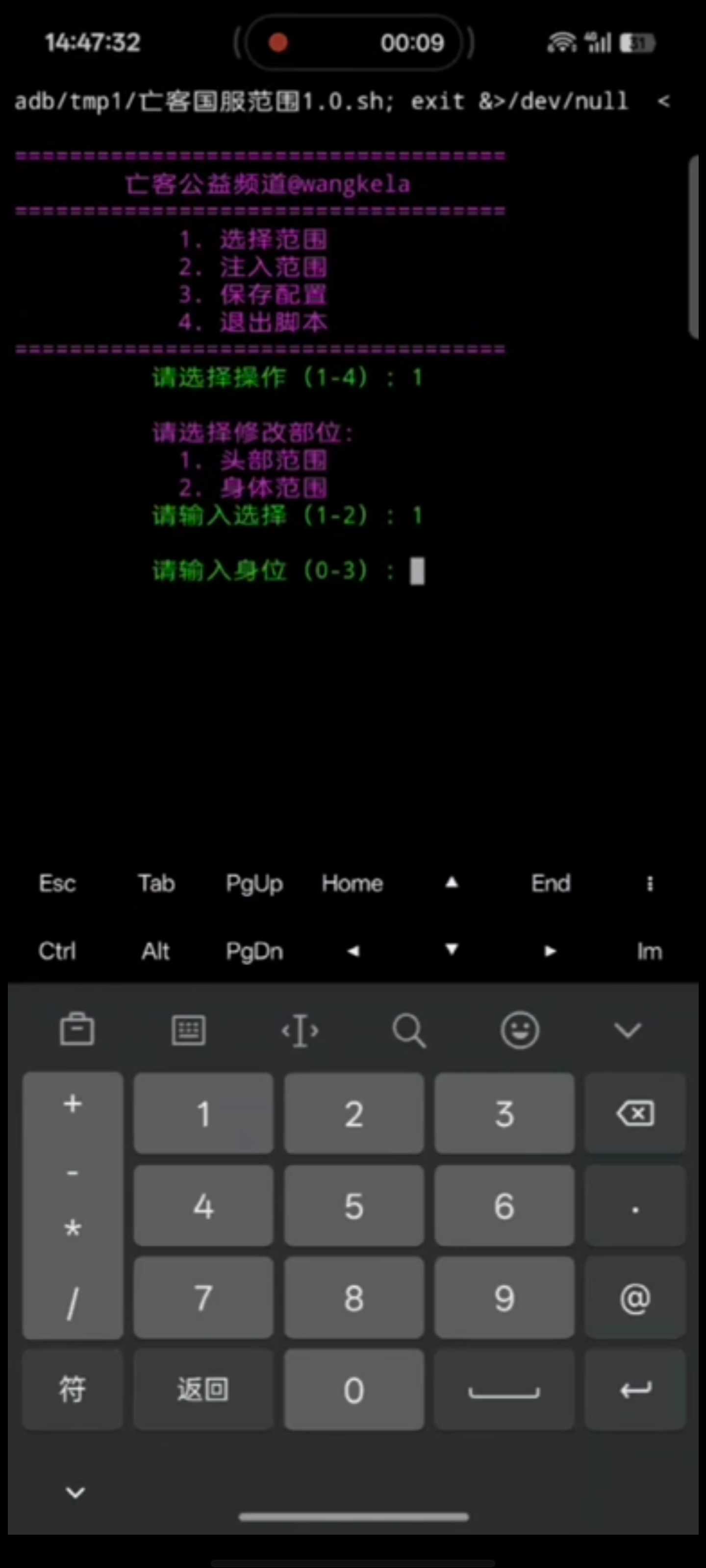Tap the enter key to submit input
706x1568 pixels.
coord(635,1390)
